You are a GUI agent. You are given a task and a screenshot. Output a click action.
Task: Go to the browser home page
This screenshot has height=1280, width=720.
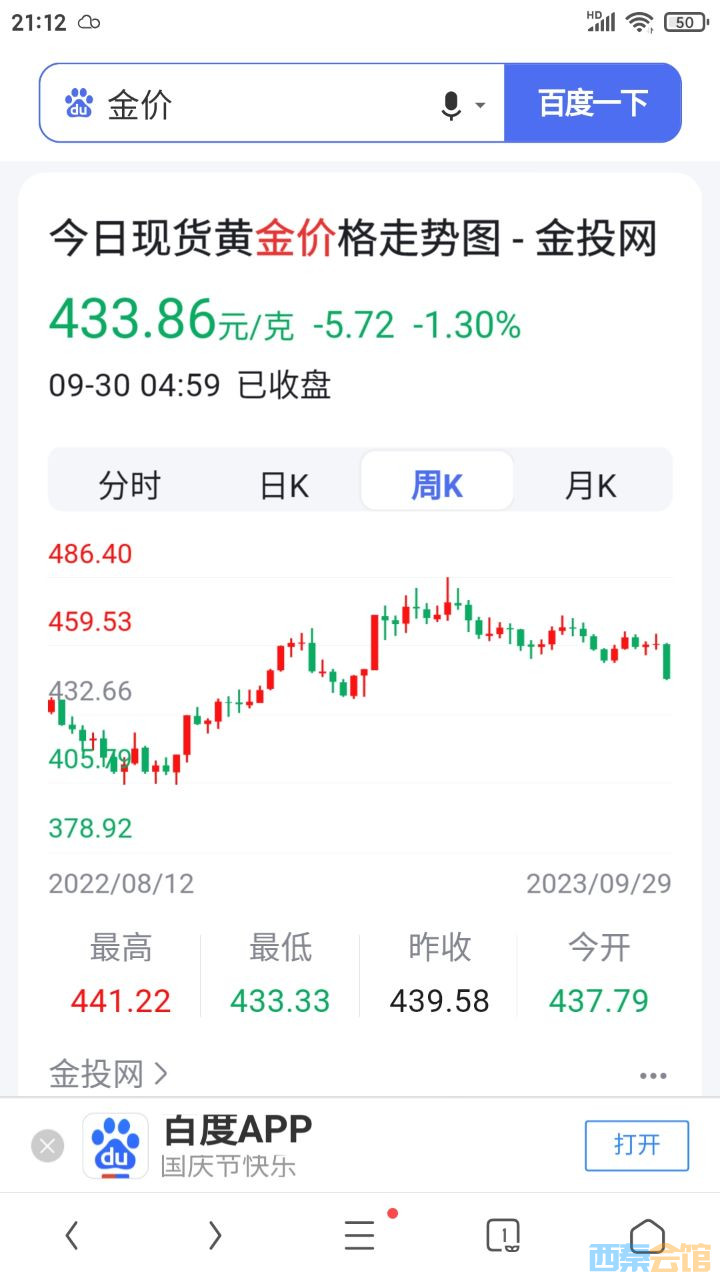pyautogui.click(x=647, y=1236)
